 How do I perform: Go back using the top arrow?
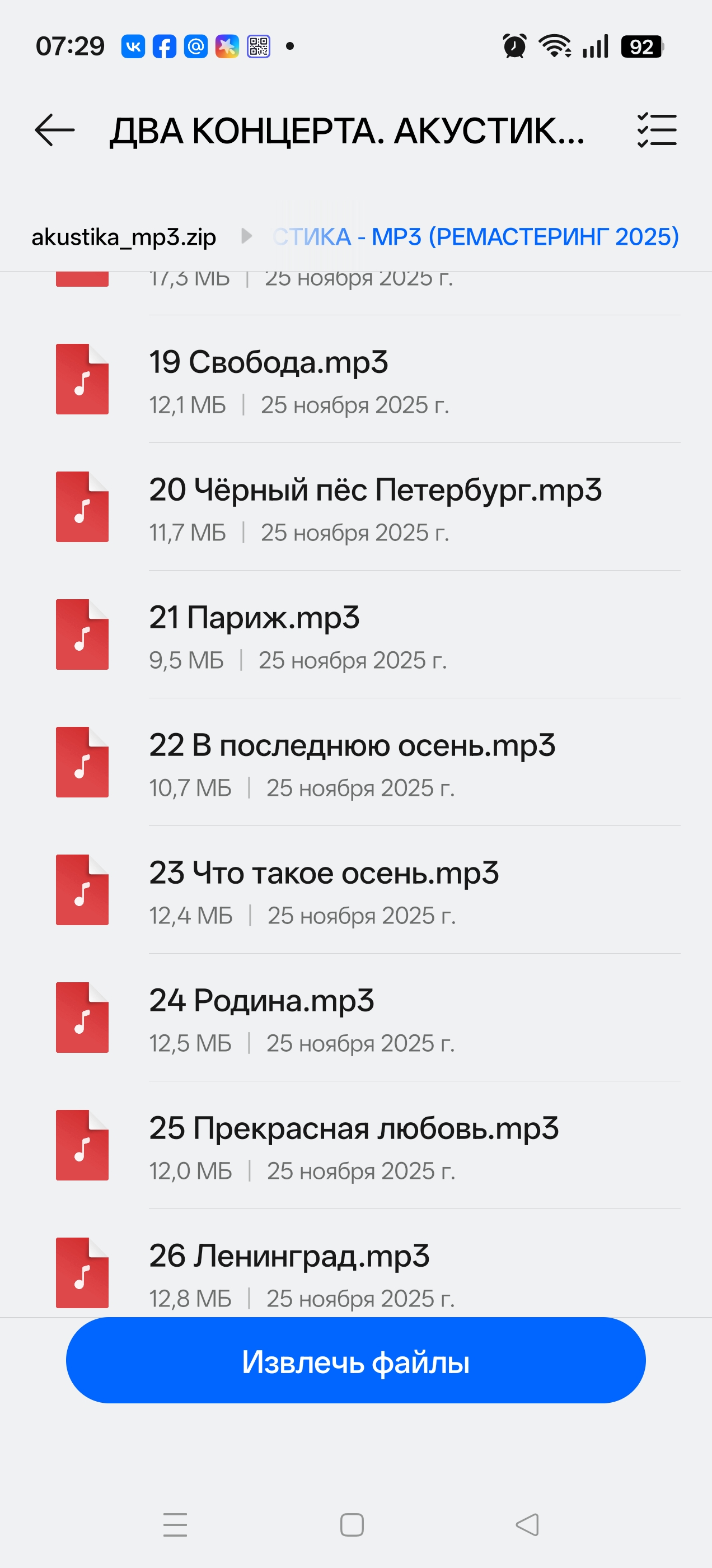(x=55, y=130)
